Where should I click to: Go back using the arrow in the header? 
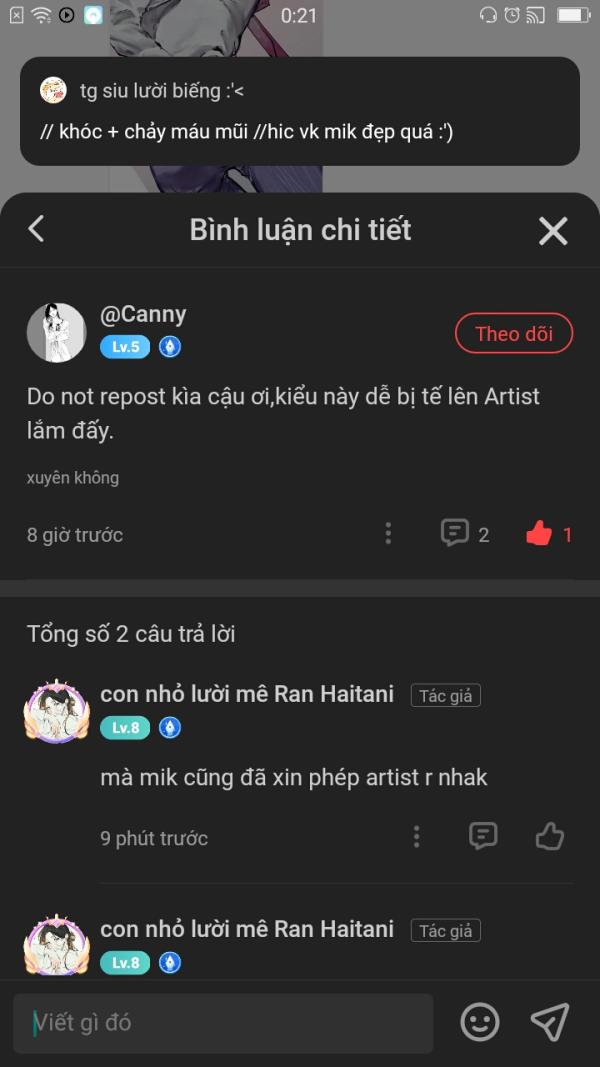[37, 229]
